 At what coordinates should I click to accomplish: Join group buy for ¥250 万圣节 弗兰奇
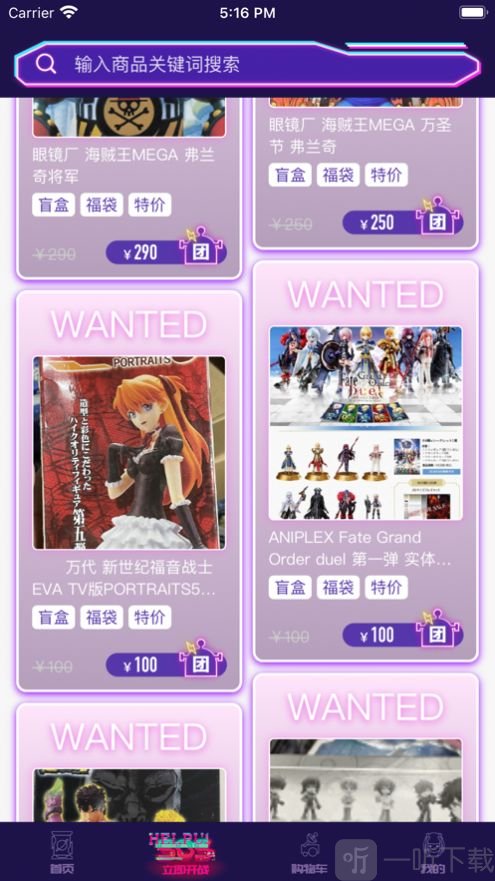[x=403, y=222]
